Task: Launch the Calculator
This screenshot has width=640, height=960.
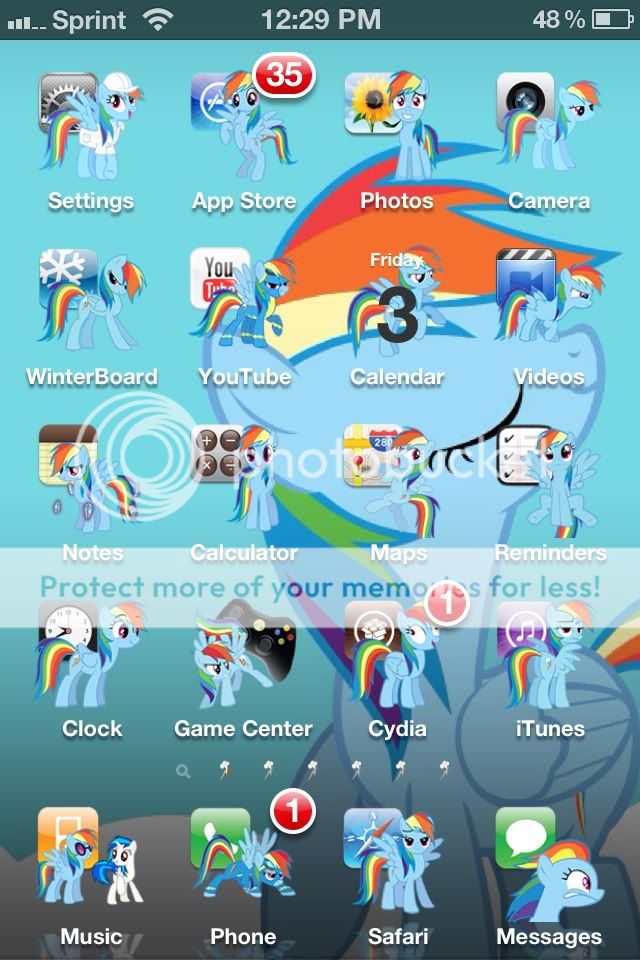Action: click(243, 477)
